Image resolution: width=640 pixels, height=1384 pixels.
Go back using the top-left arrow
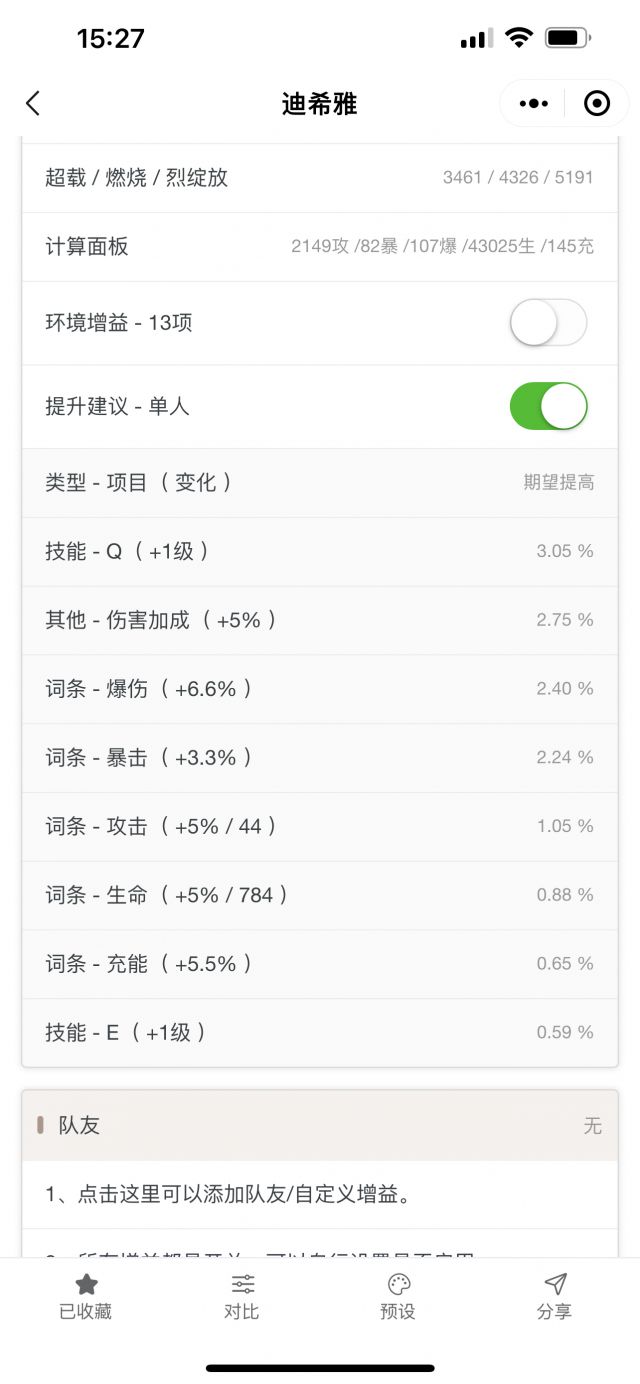point(33,103)
